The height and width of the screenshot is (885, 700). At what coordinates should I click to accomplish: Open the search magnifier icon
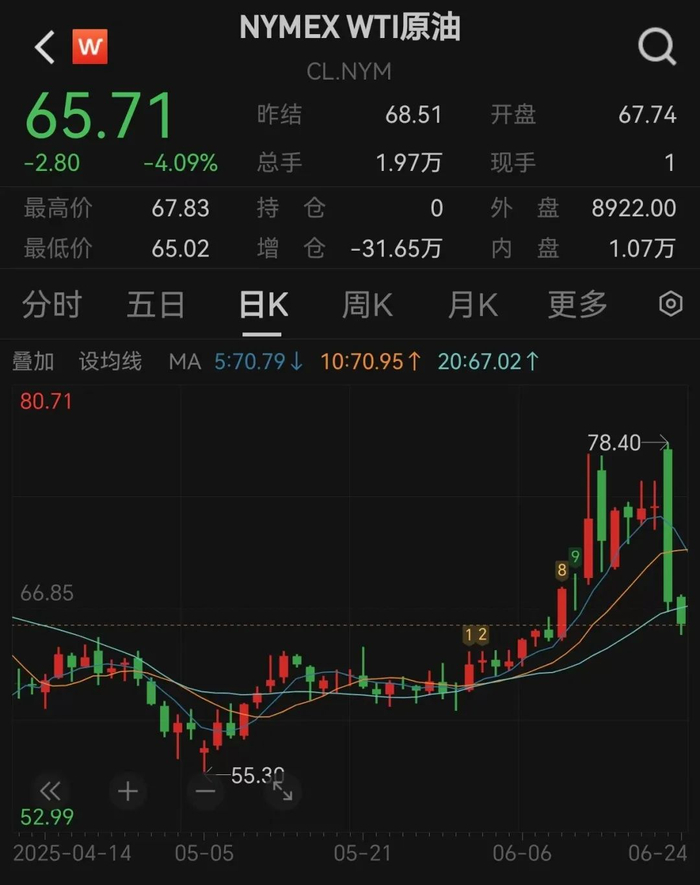(657, 46)
